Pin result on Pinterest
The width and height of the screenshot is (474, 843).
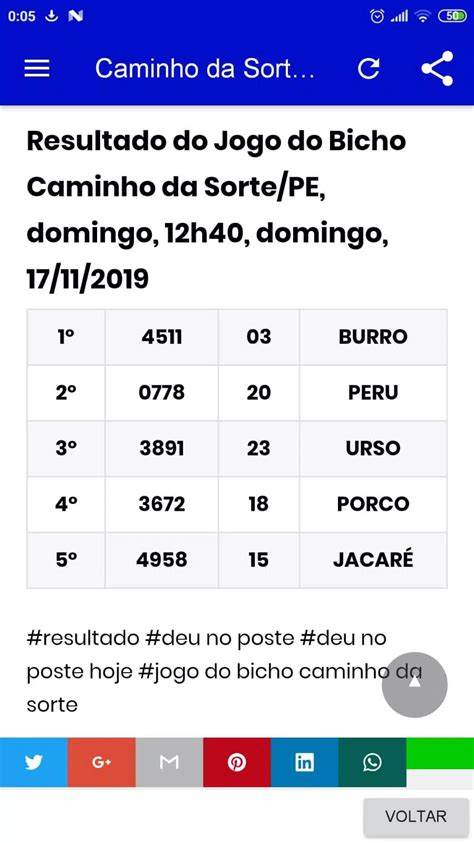click(237, 762)
